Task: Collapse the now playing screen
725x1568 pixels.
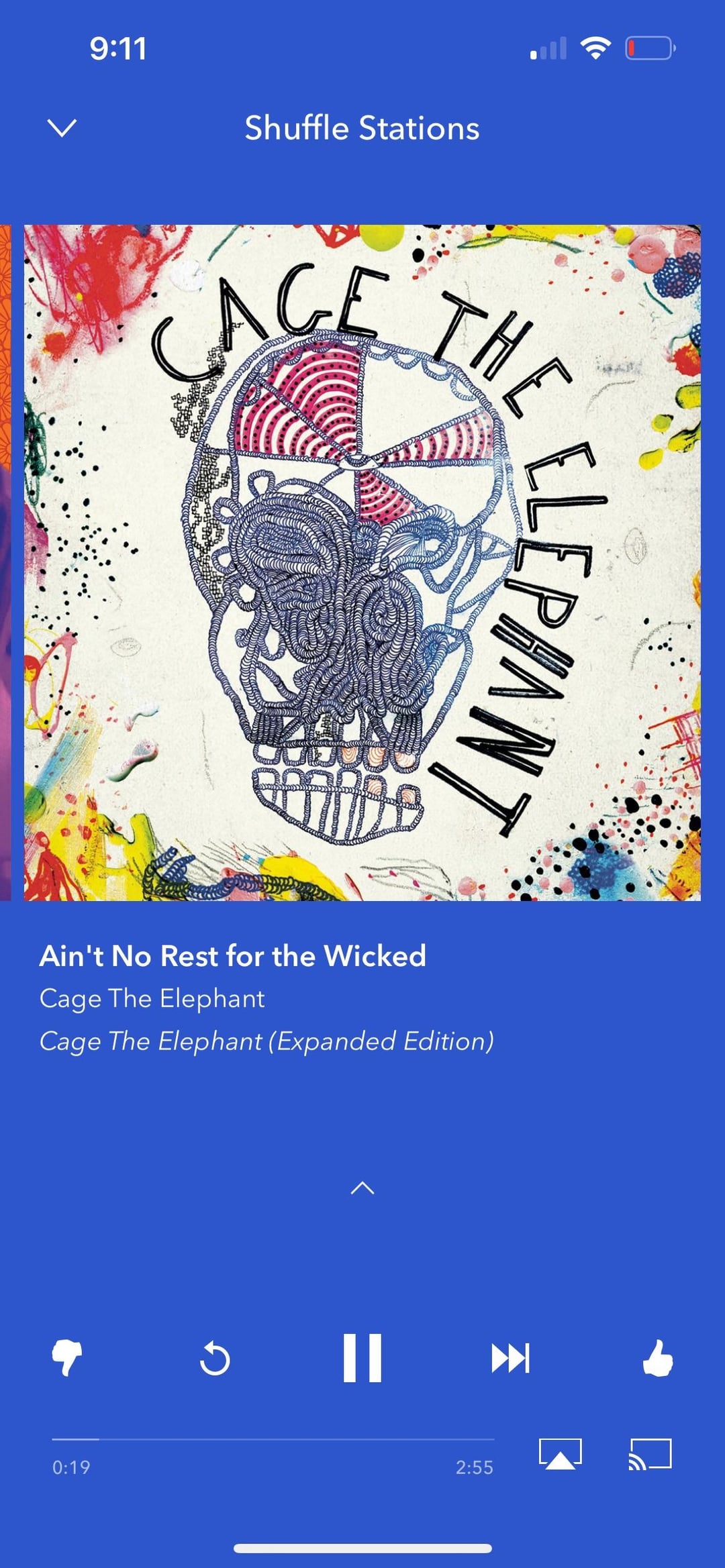Action: [x=62, y=127]
